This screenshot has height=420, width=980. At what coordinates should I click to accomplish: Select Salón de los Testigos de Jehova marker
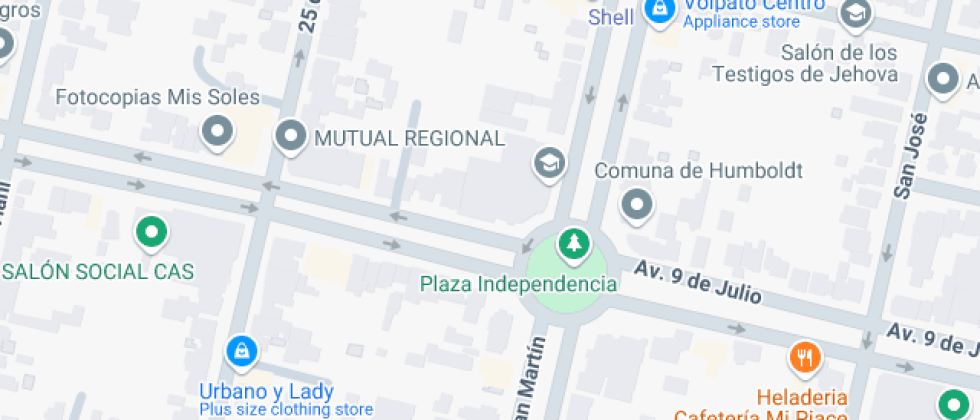tap(855, 14)
